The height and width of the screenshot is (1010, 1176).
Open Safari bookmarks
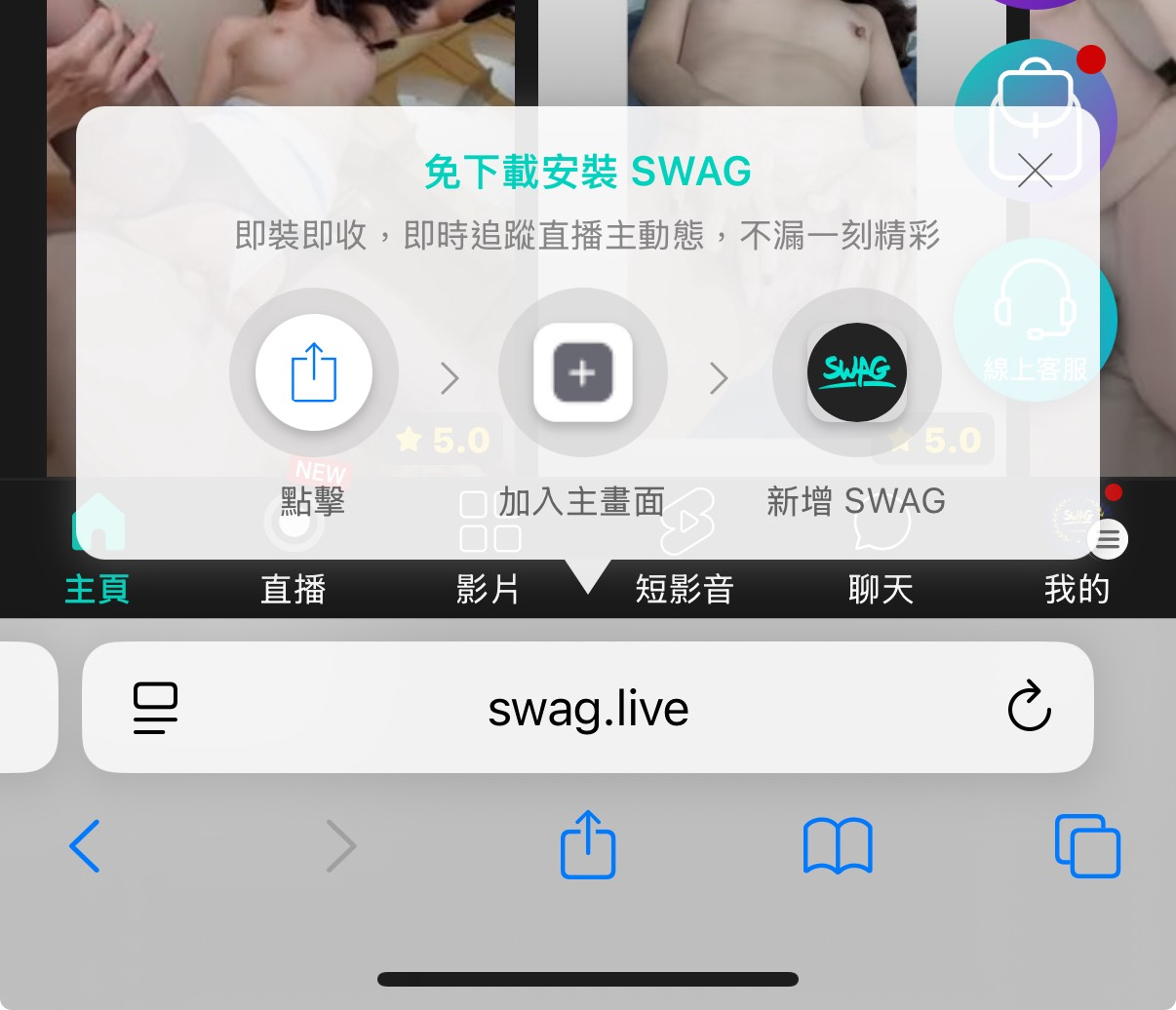(838, 845)
